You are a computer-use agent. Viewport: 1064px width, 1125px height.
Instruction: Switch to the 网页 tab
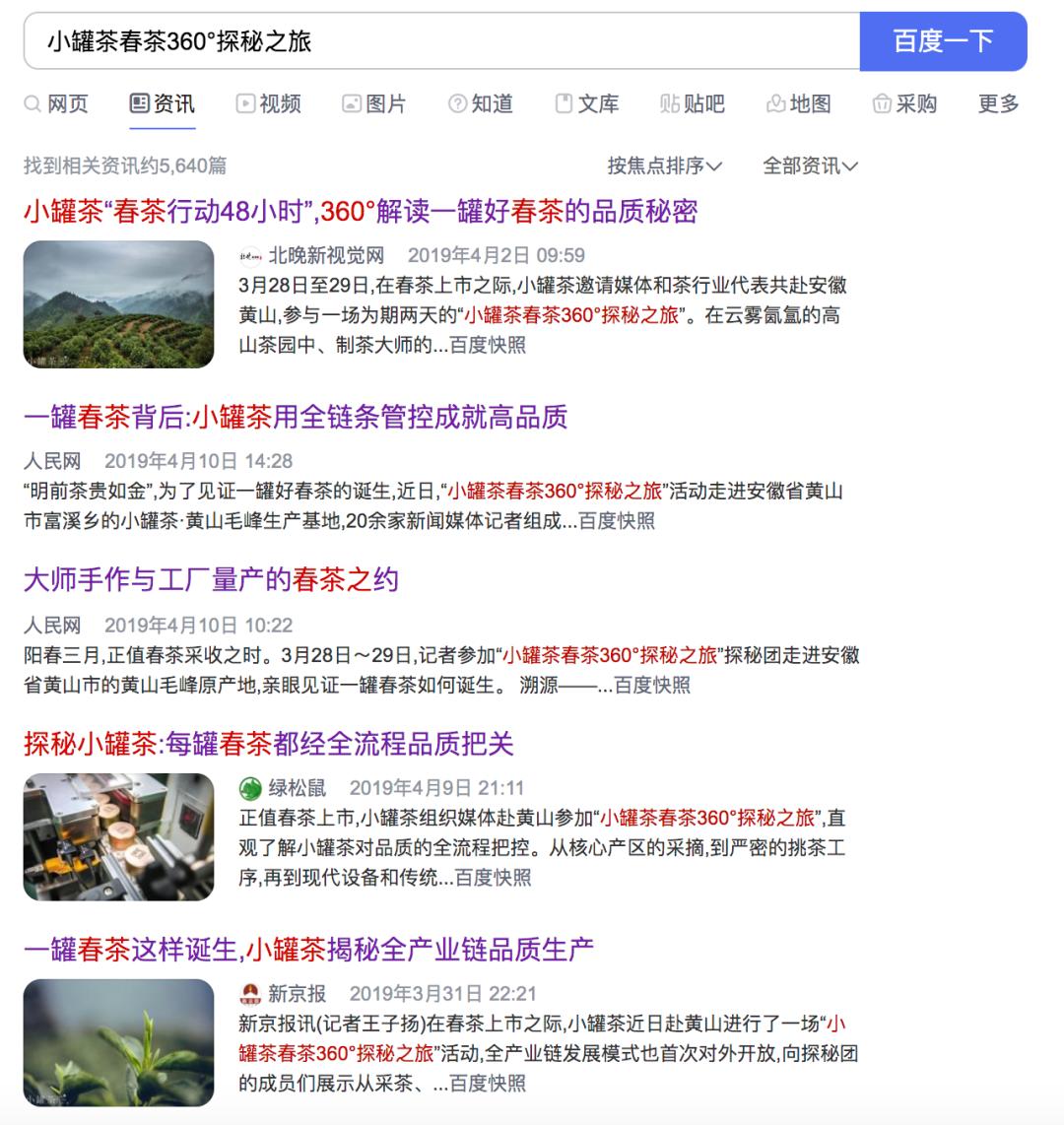coord(57,103)
